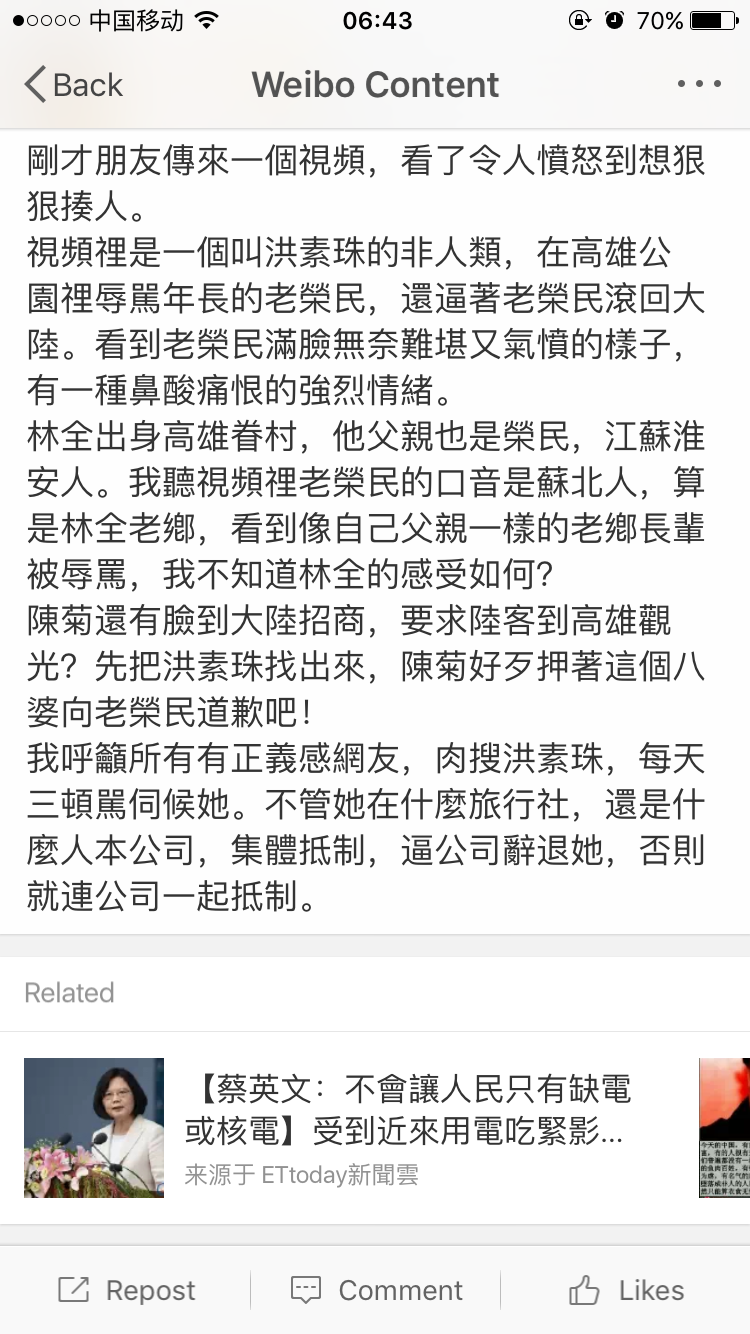750x1334 pixels.
Task: Go back using the Back button
Action: click(x=73, y=85)
